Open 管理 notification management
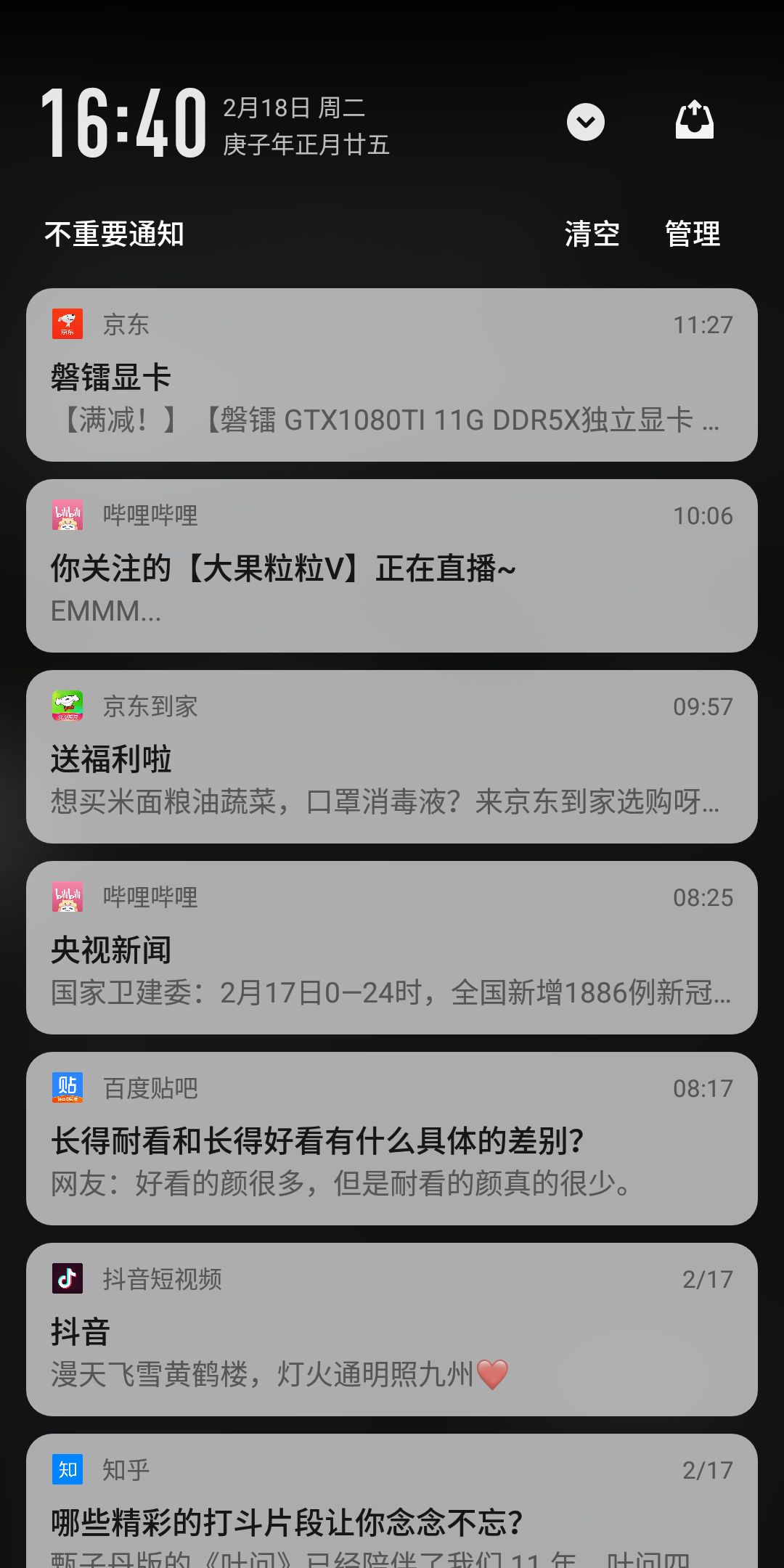Viewport: 784px width, 1568px height. tap(693, 234)
